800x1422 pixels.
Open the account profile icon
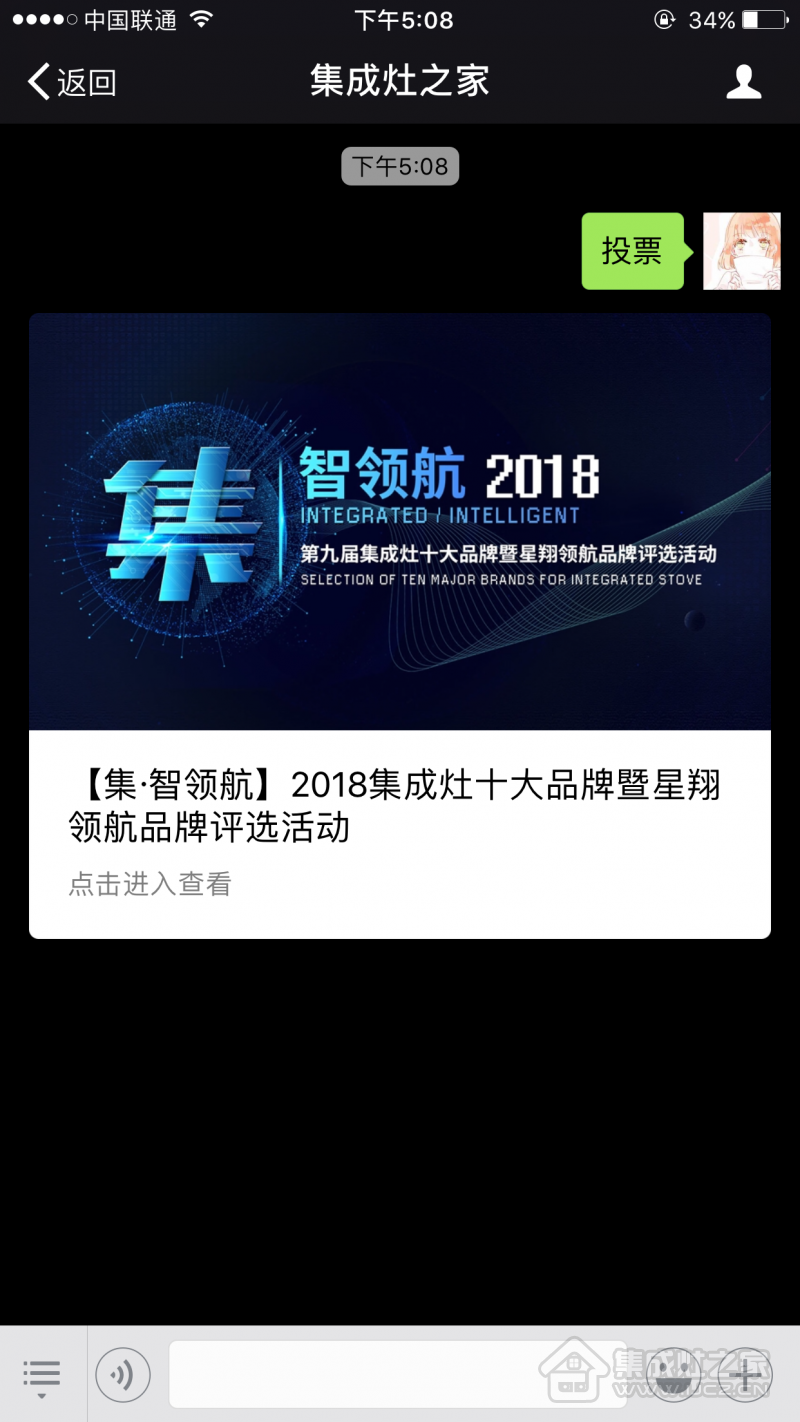tap(743, 82)
